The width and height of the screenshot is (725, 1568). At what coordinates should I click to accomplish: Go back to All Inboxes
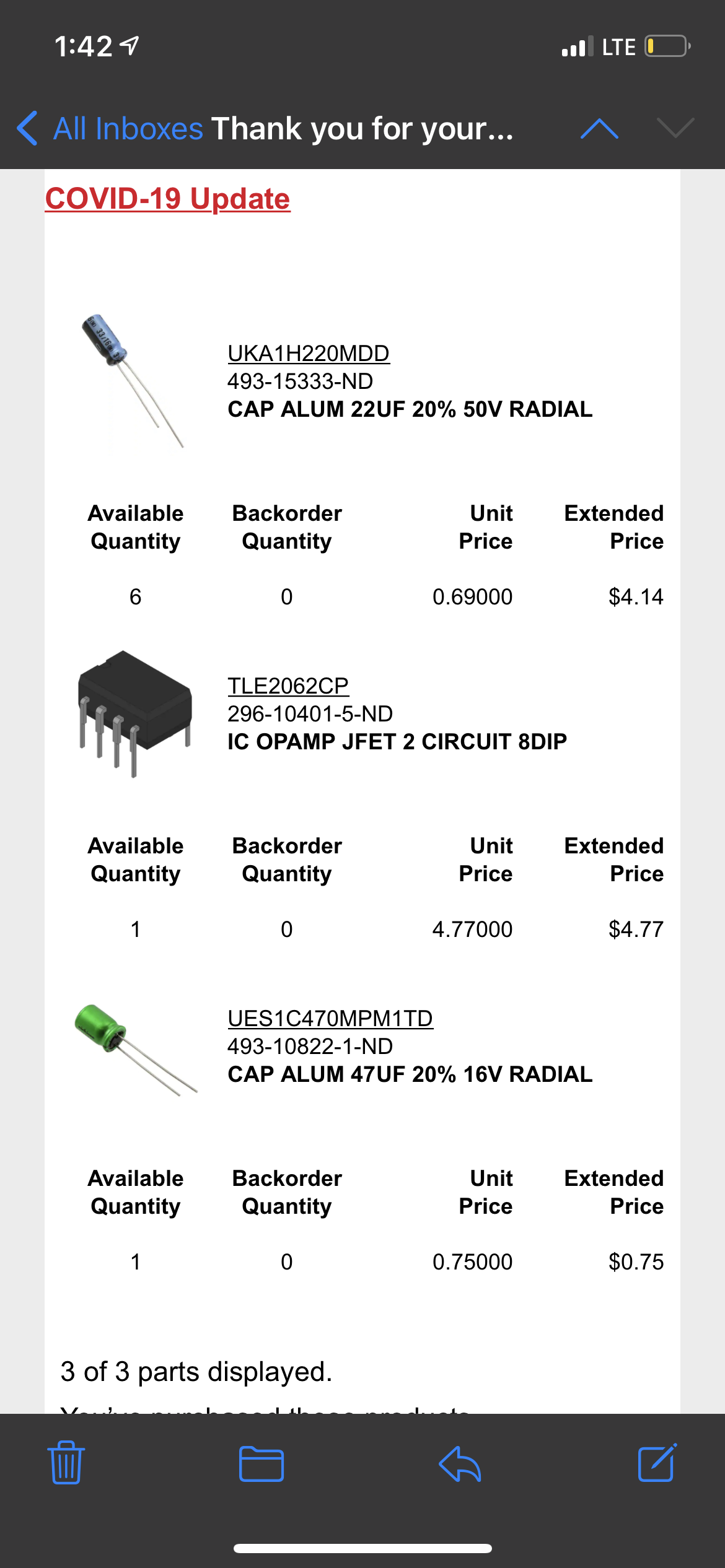110,129
